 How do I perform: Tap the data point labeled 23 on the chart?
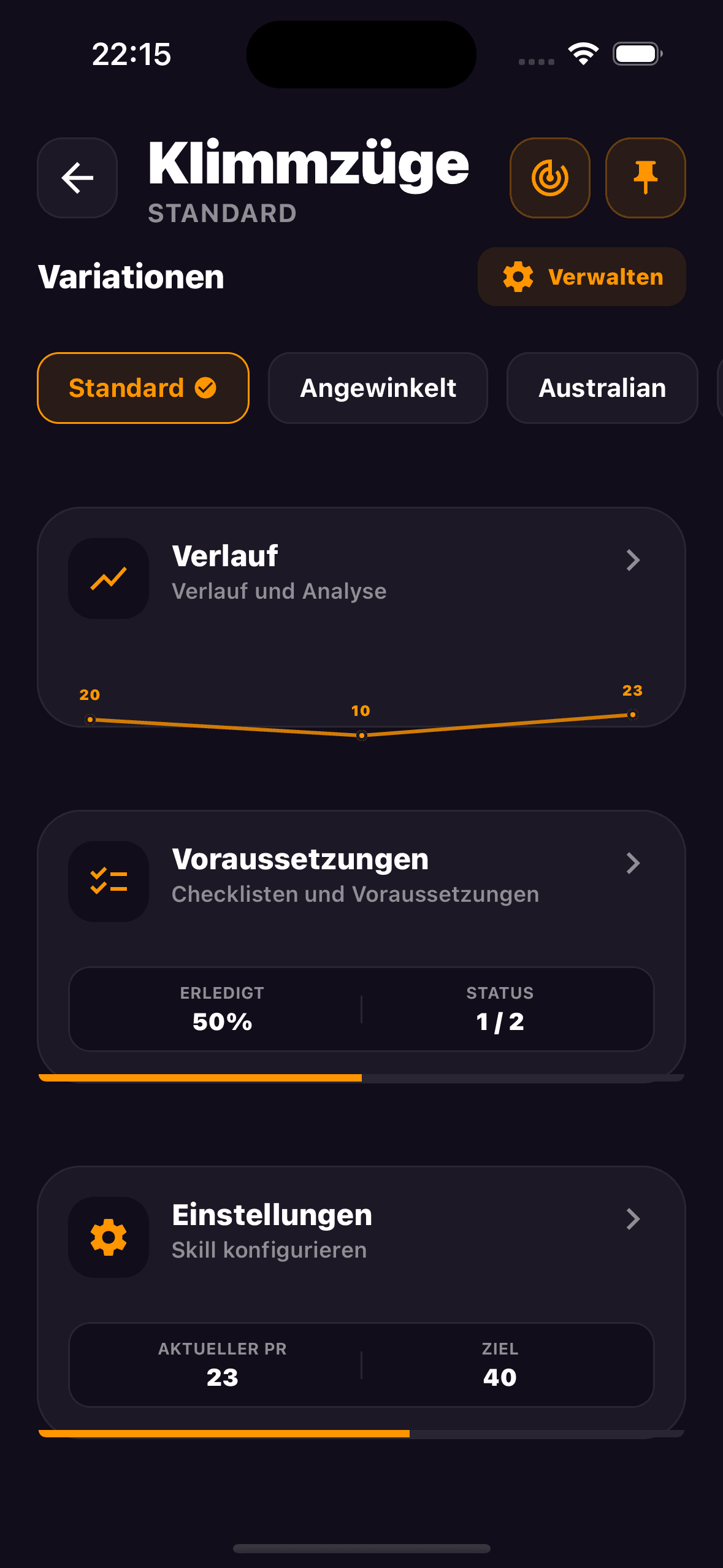[632, 715]
